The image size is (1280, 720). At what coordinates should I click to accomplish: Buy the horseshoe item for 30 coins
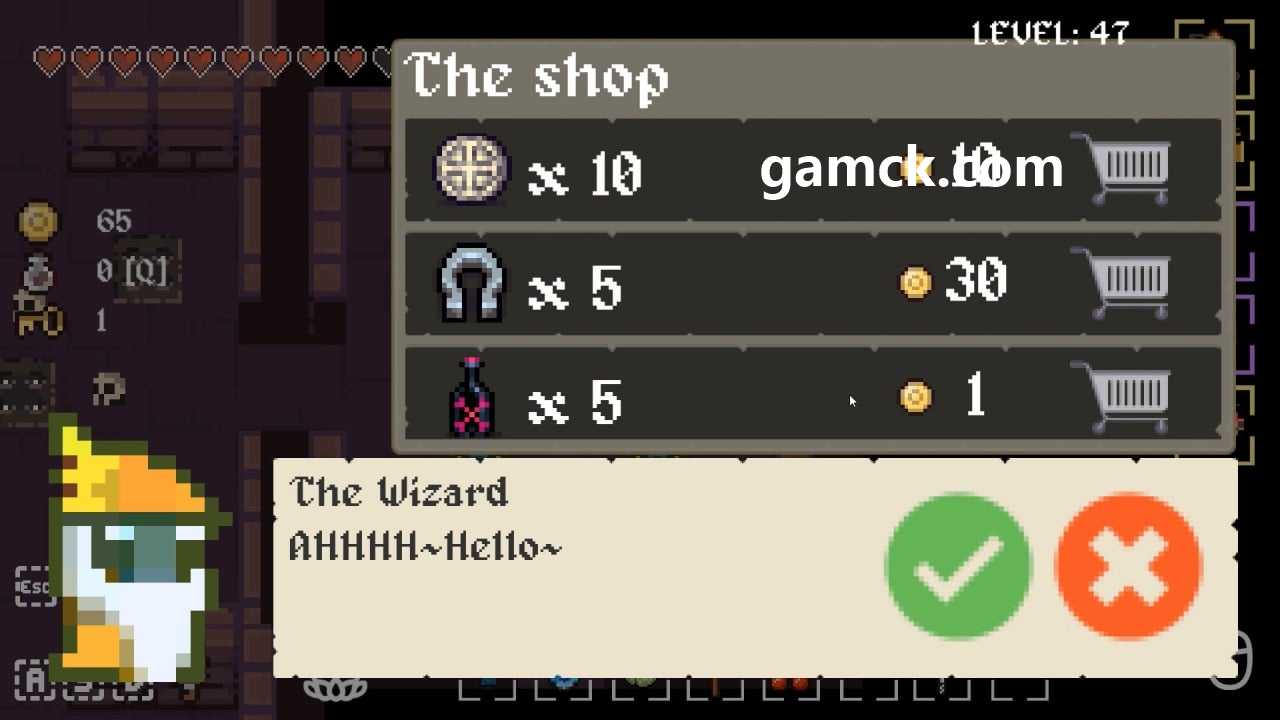coord(1122,283)
